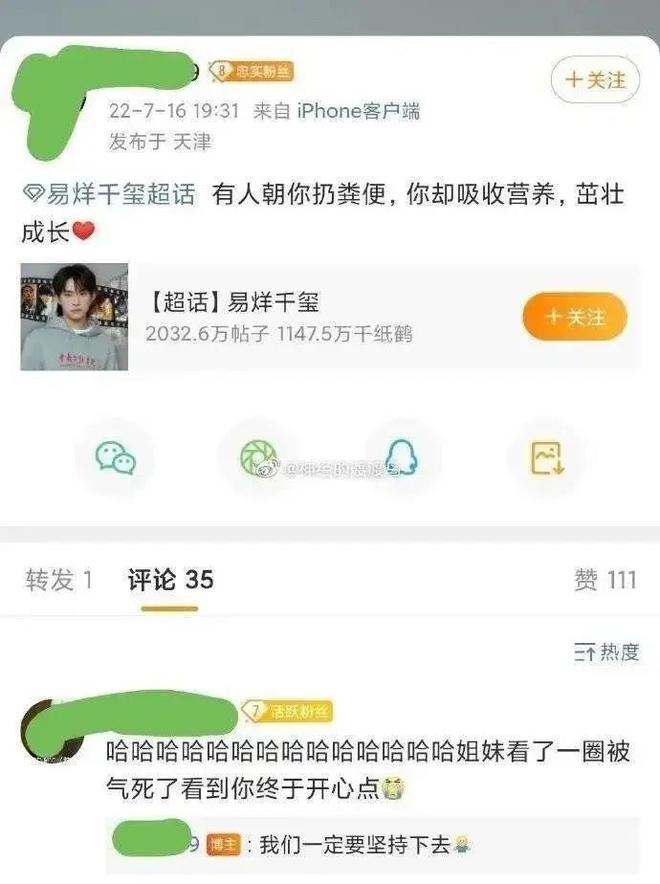Viewport: 660px width, 884px height.
Task: Switch to the 转发 tab
Action: point(59,579)
